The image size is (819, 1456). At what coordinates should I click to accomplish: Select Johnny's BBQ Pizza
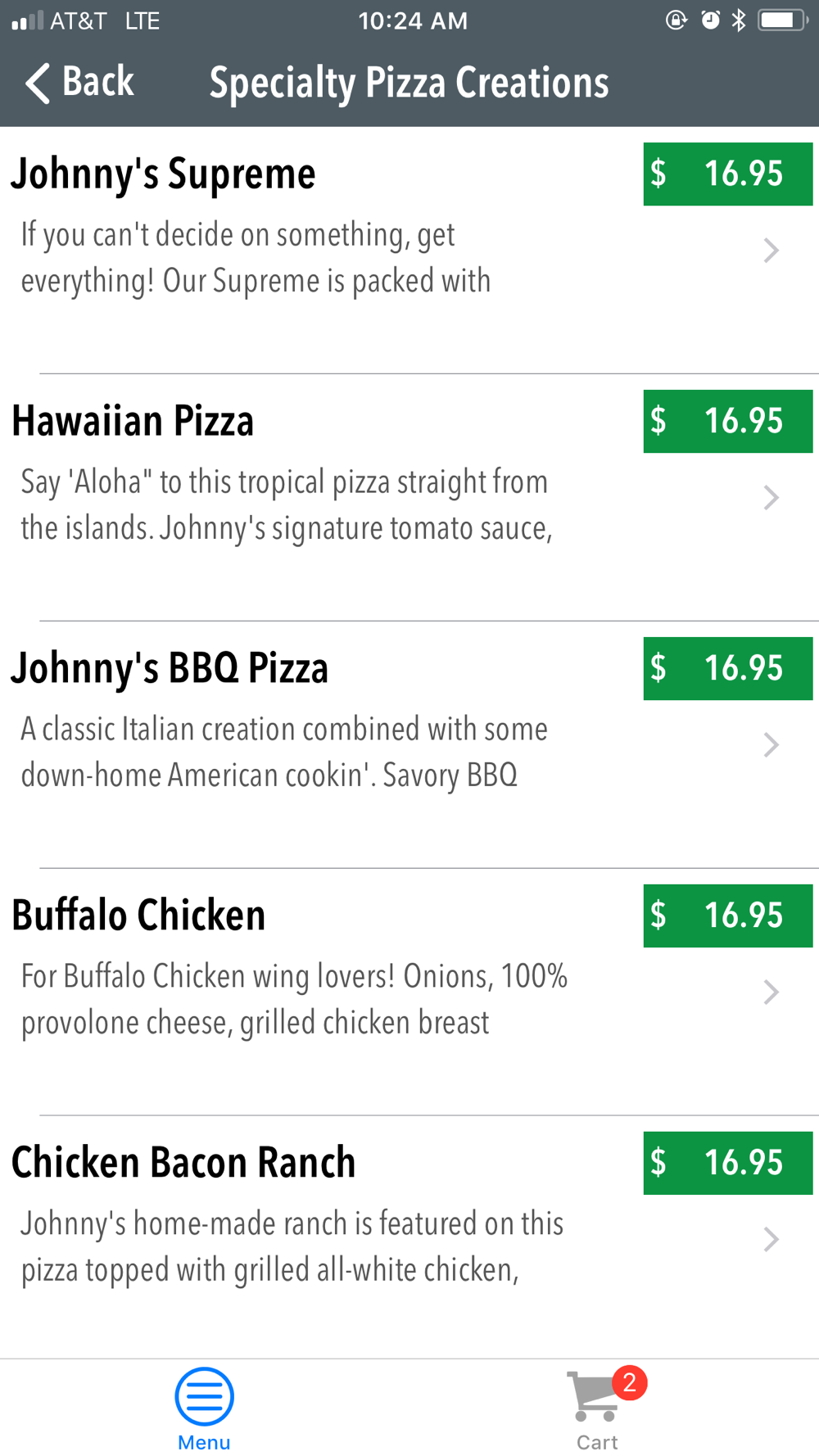409,745
